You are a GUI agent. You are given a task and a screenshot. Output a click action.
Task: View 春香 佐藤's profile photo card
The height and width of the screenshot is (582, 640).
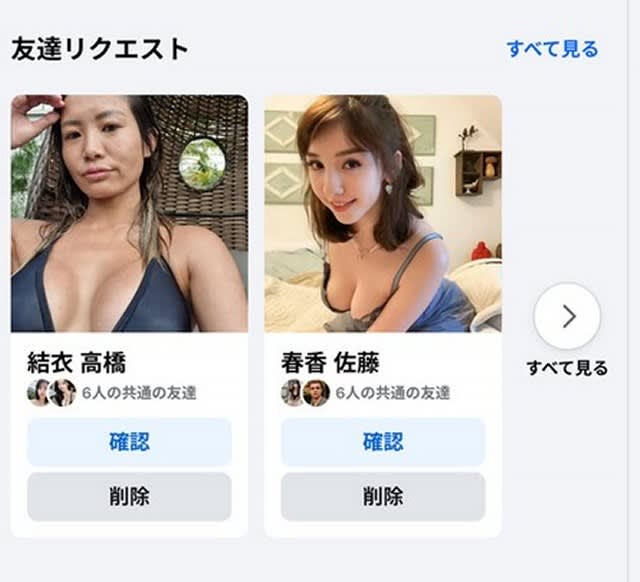coord(383,213)
